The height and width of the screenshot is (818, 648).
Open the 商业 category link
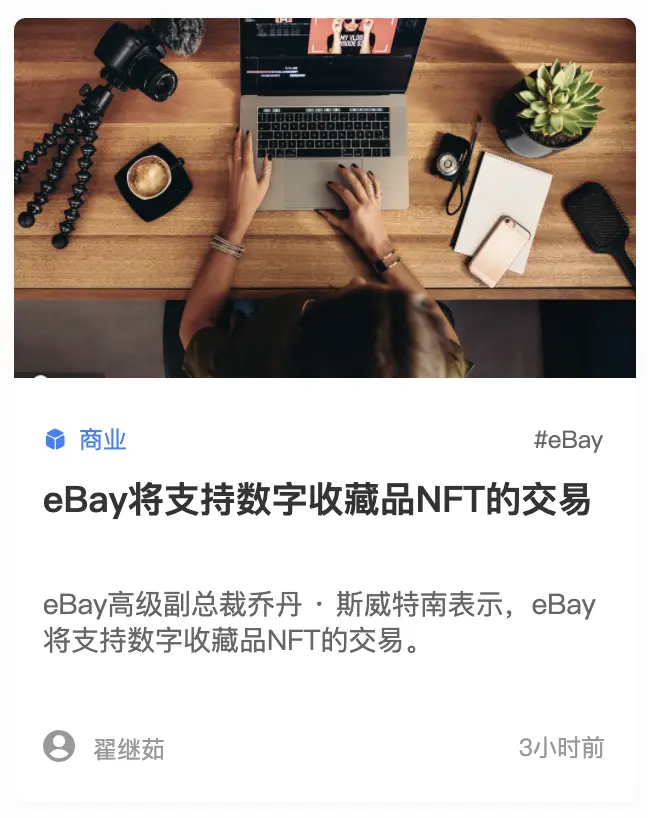tap(101, 440)
